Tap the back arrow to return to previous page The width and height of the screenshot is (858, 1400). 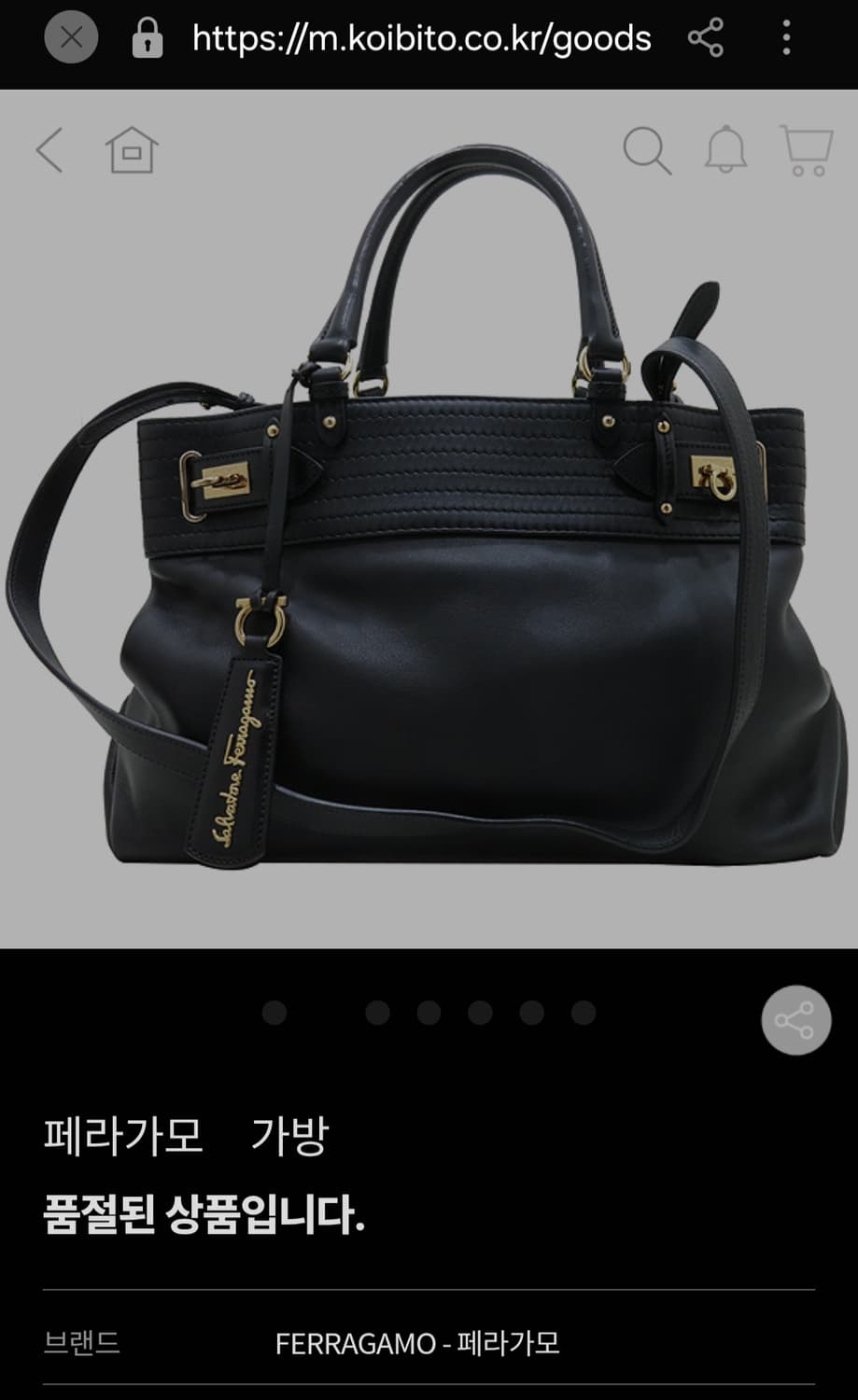click(51, 149)
